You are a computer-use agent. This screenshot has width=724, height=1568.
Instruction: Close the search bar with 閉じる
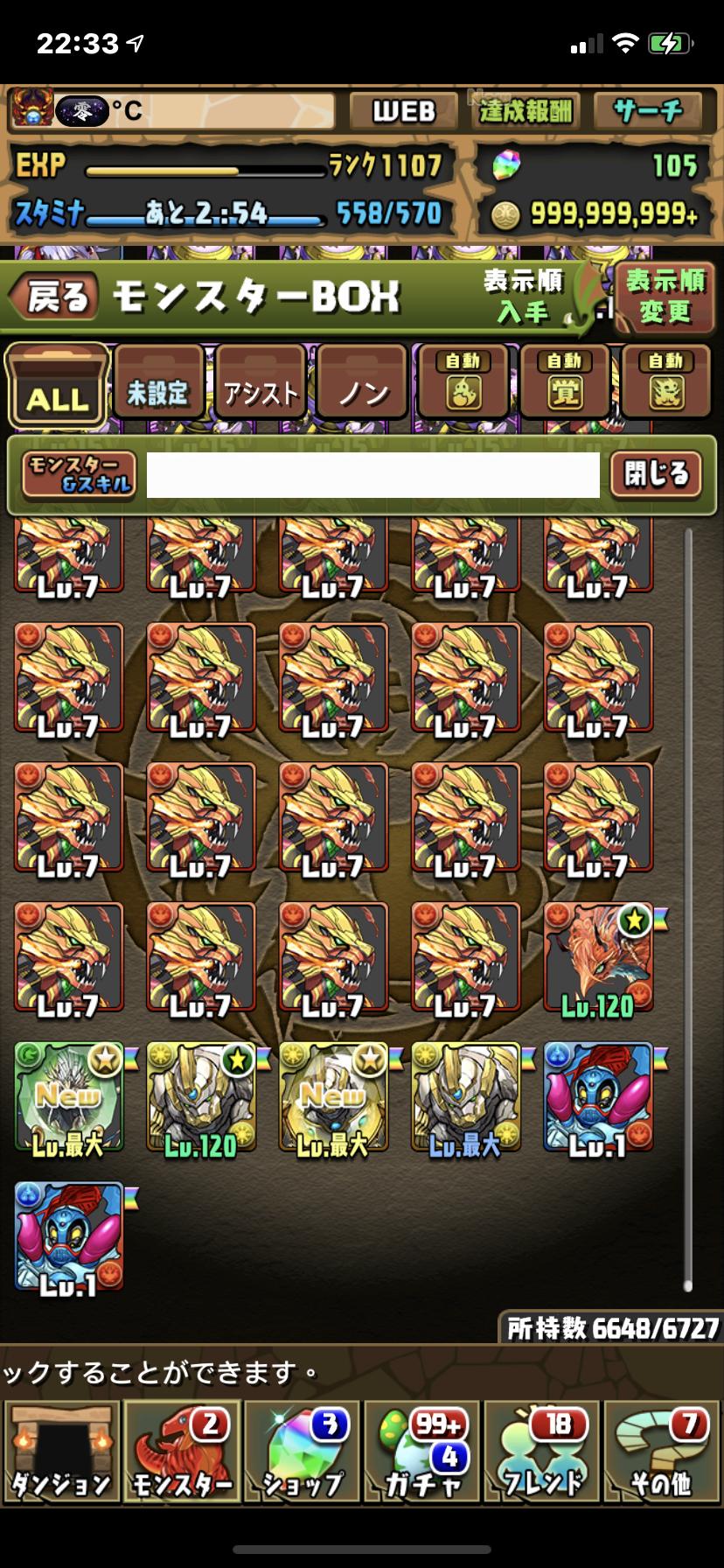(x=656, y=474)
